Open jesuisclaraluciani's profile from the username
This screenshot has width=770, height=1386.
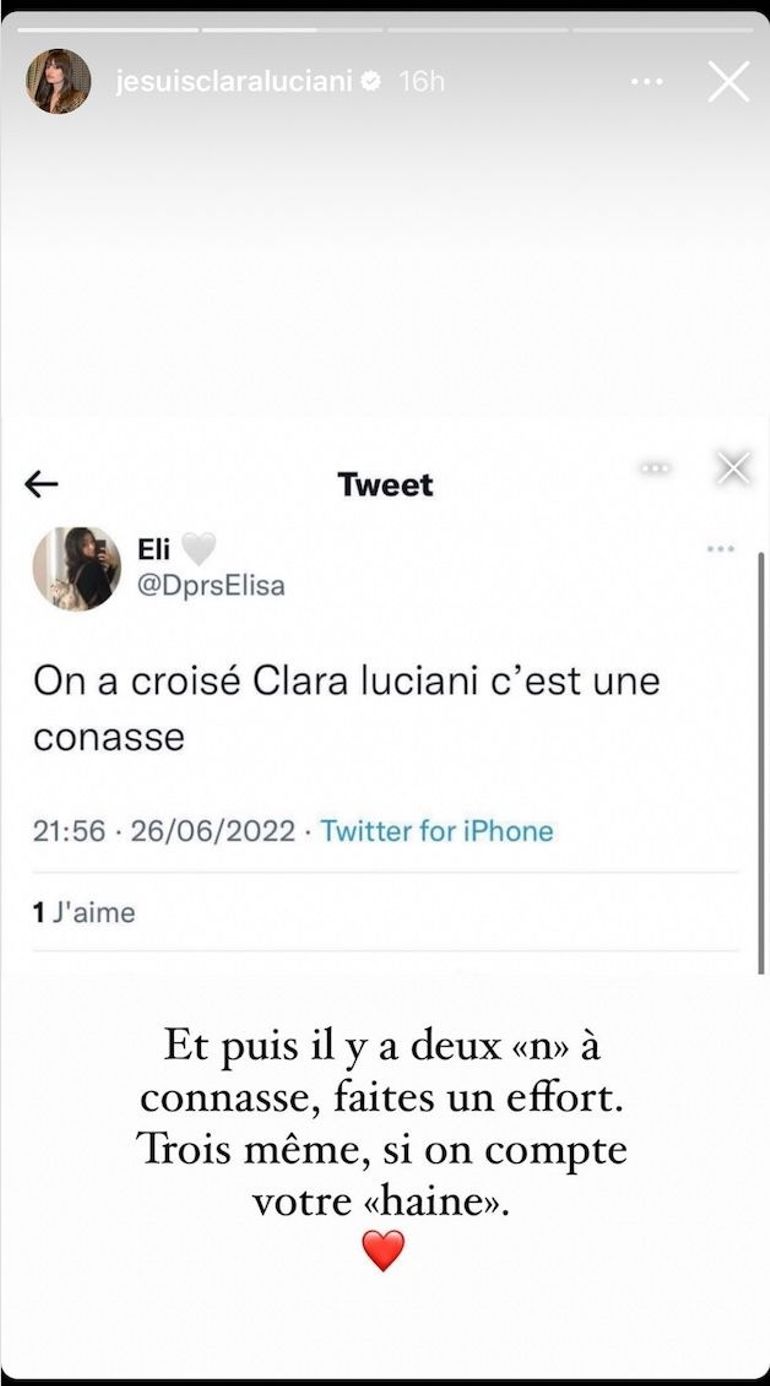tap(234, 82)
